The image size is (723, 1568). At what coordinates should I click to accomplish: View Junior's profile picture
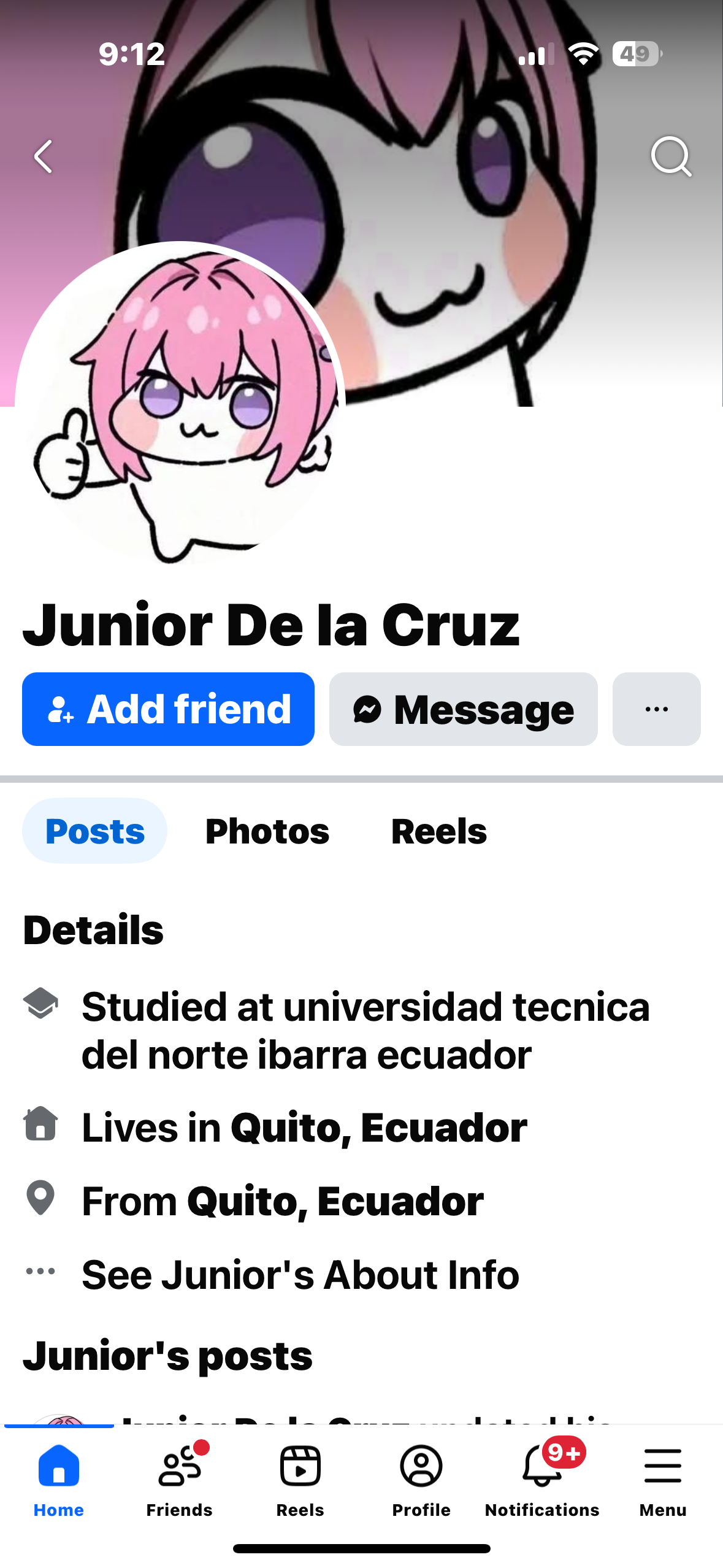180,405
